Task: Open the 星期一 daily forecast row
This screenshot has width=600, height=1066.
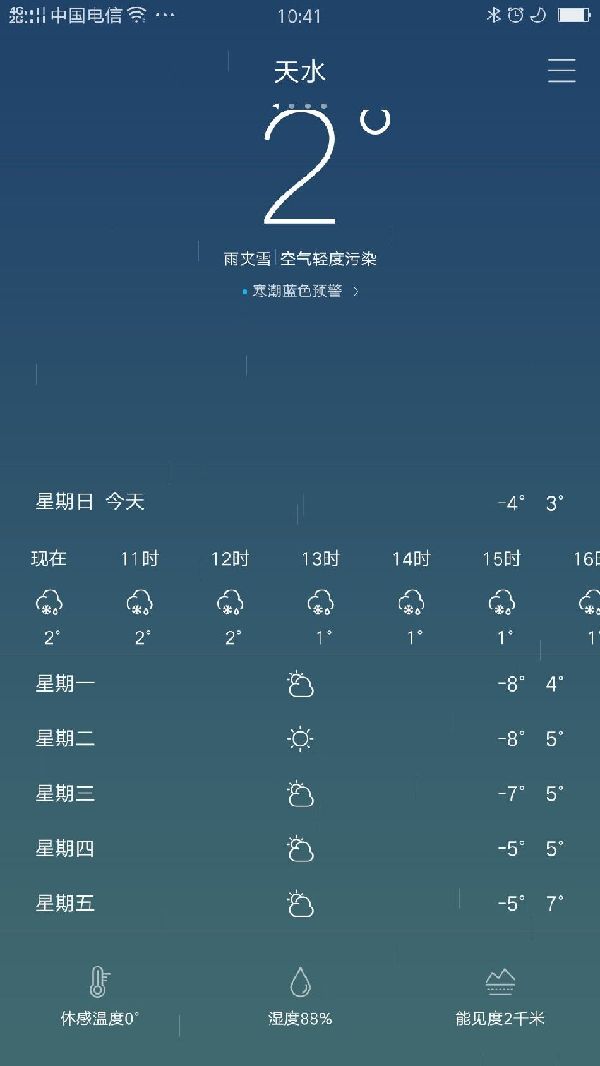Action: (x=300, y=684)
